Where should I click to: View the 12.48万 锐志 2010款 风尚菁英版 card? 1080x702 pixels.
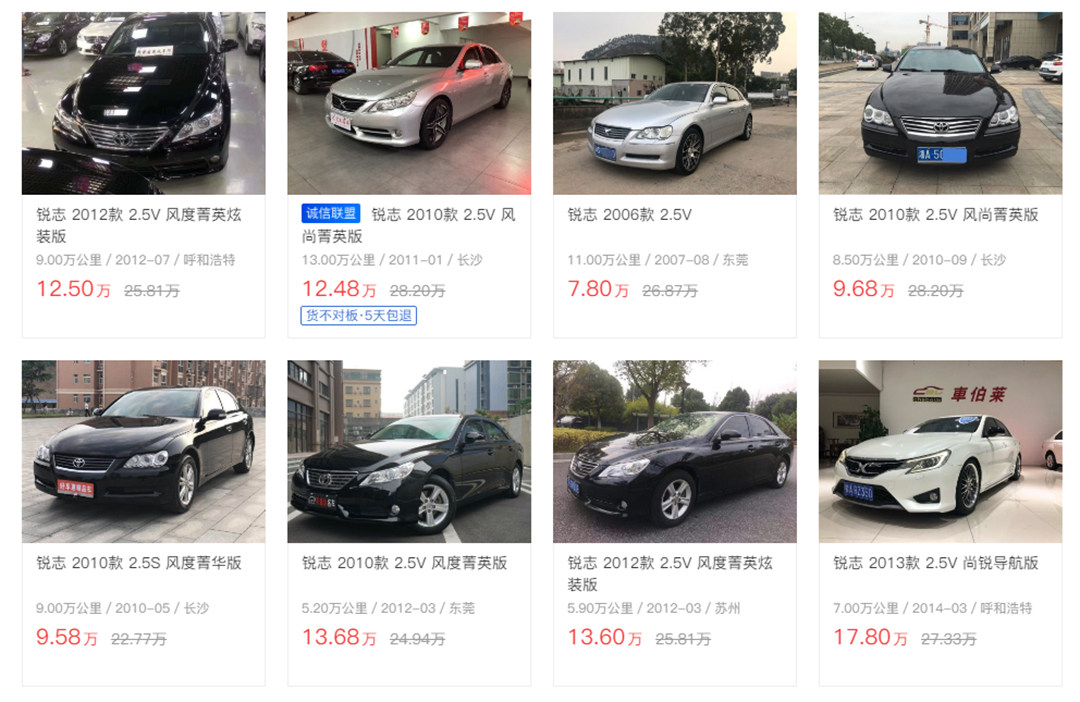click(x=409, y=104)
